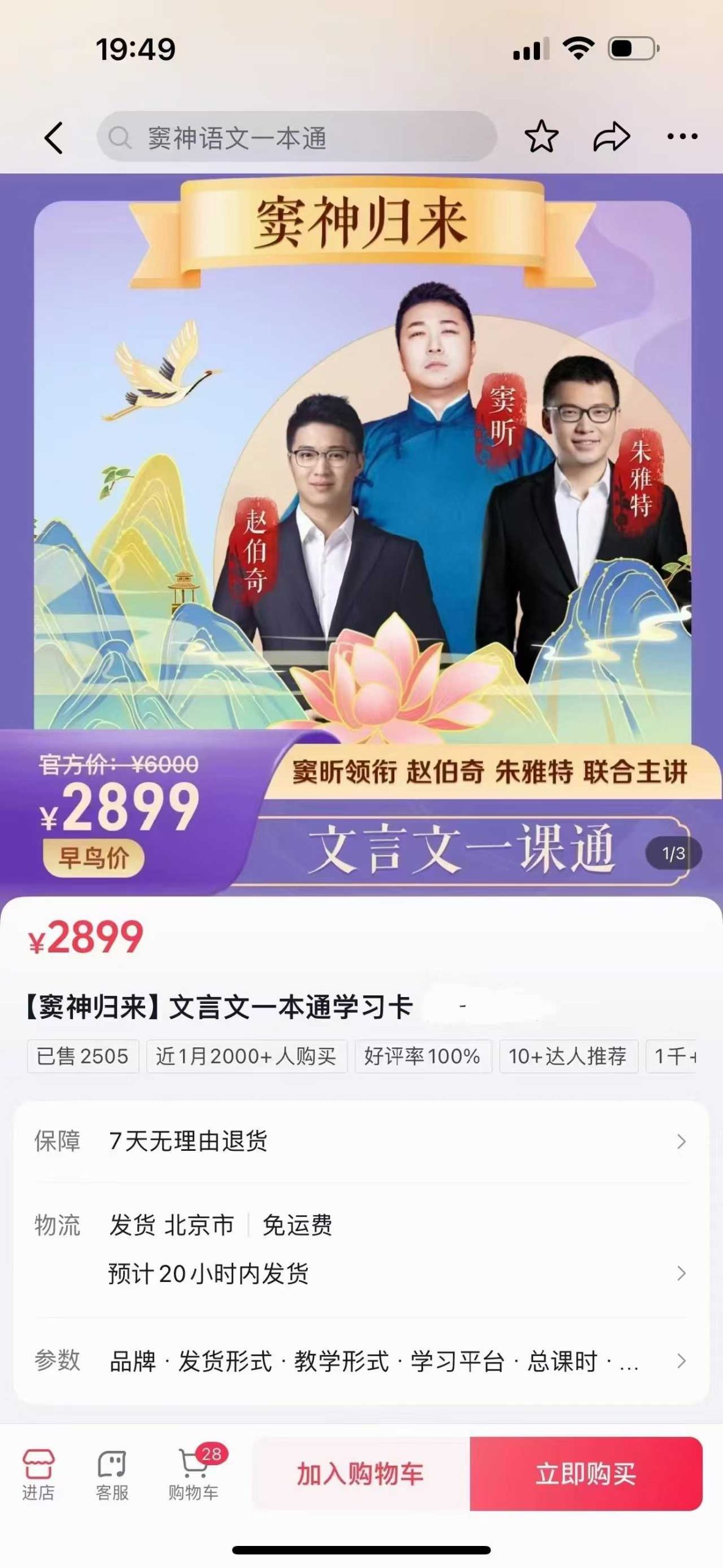Enter the shop via 进店
Screen dimensions: 723x1568
[39, 1475]
